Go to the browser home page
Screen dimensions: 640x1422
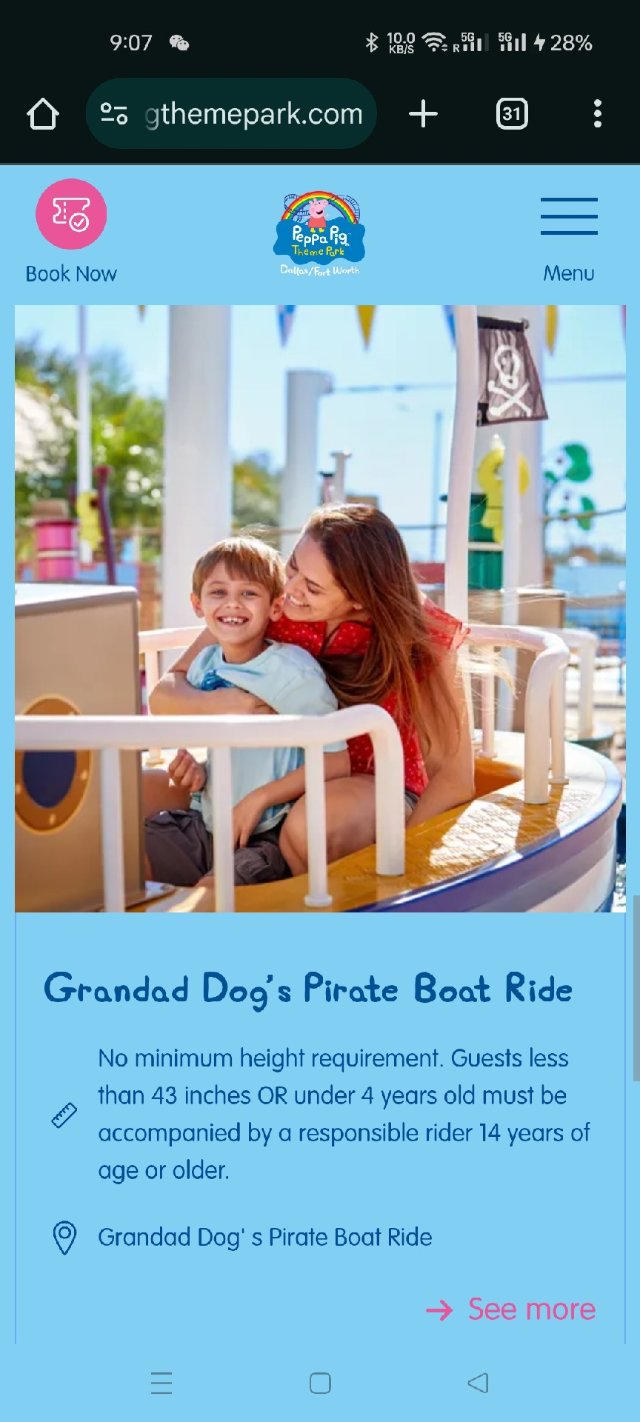coord(43,115)
